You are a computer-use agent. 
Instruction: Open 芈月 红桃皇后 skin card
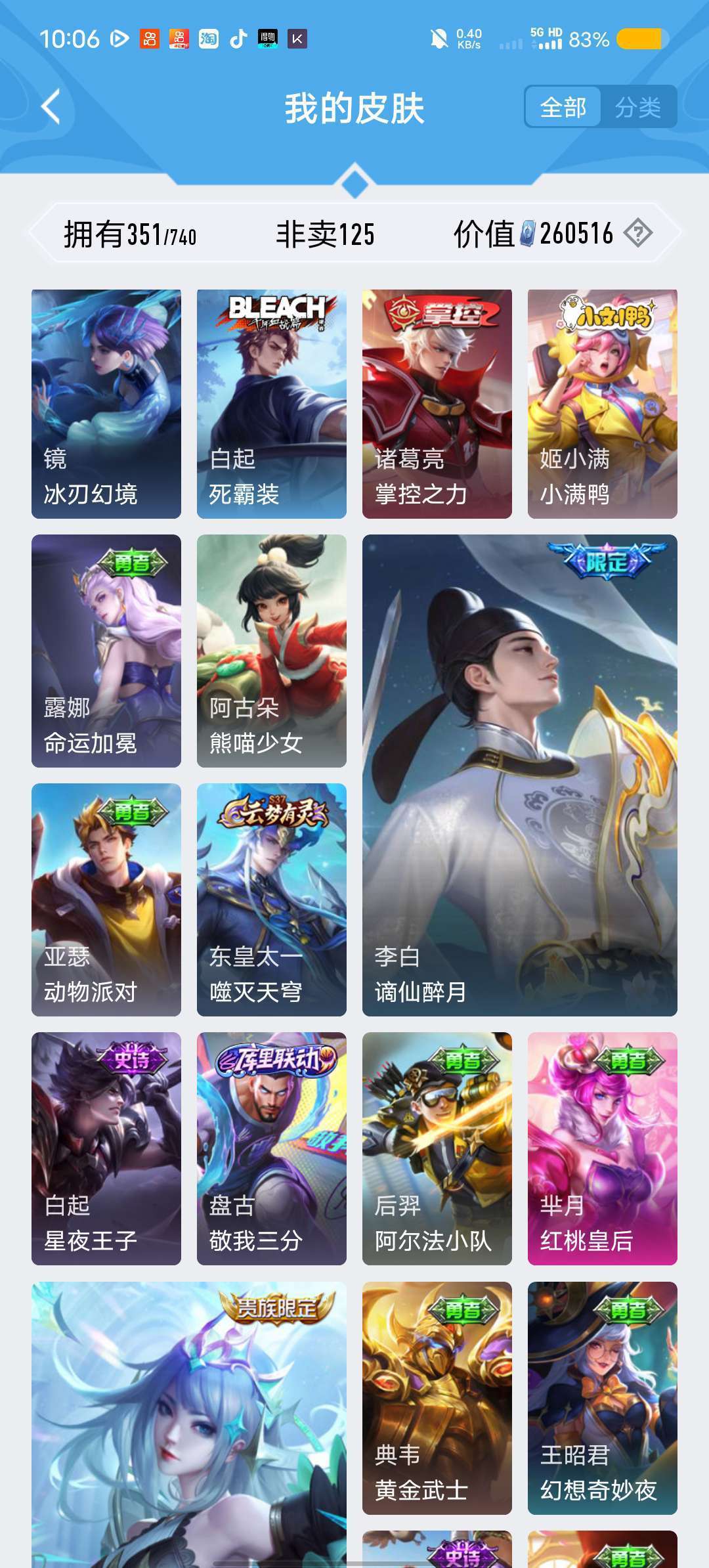click(603, 1148)
